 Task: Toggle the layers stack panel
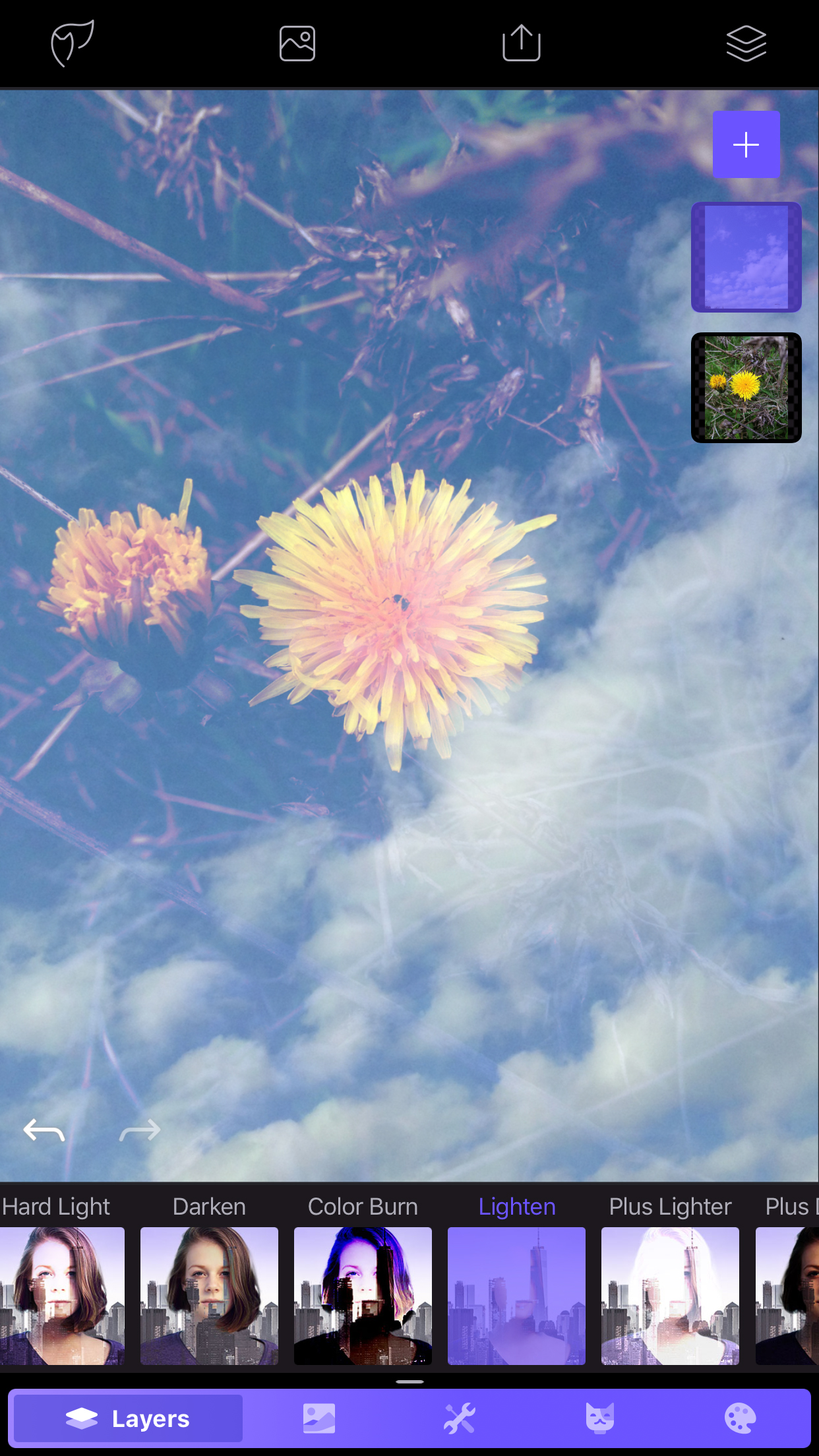pos(746,44)
